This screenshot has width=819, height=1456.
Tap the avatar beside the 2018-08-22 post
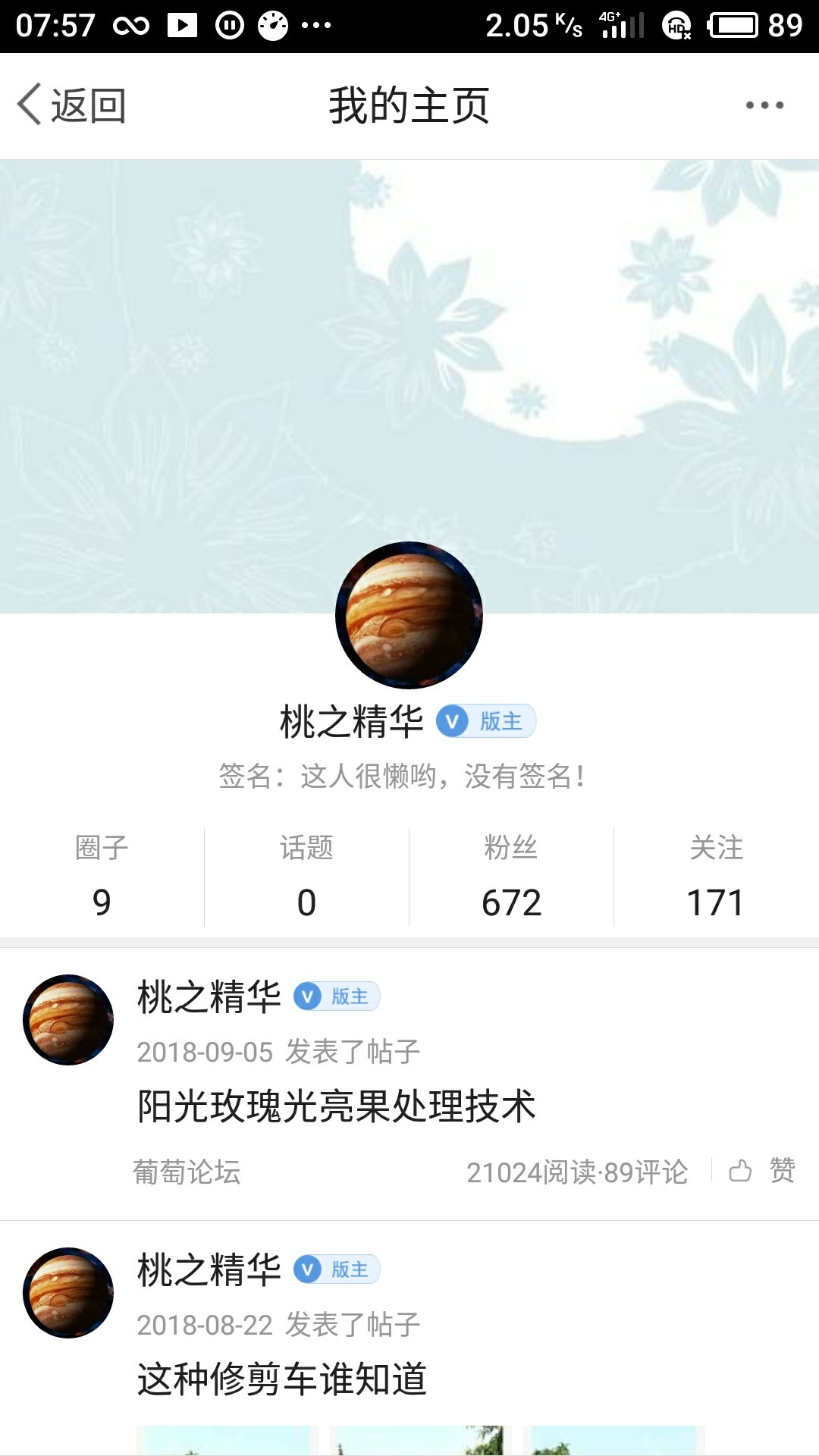pyautogui.click(x=68, y=1293)
